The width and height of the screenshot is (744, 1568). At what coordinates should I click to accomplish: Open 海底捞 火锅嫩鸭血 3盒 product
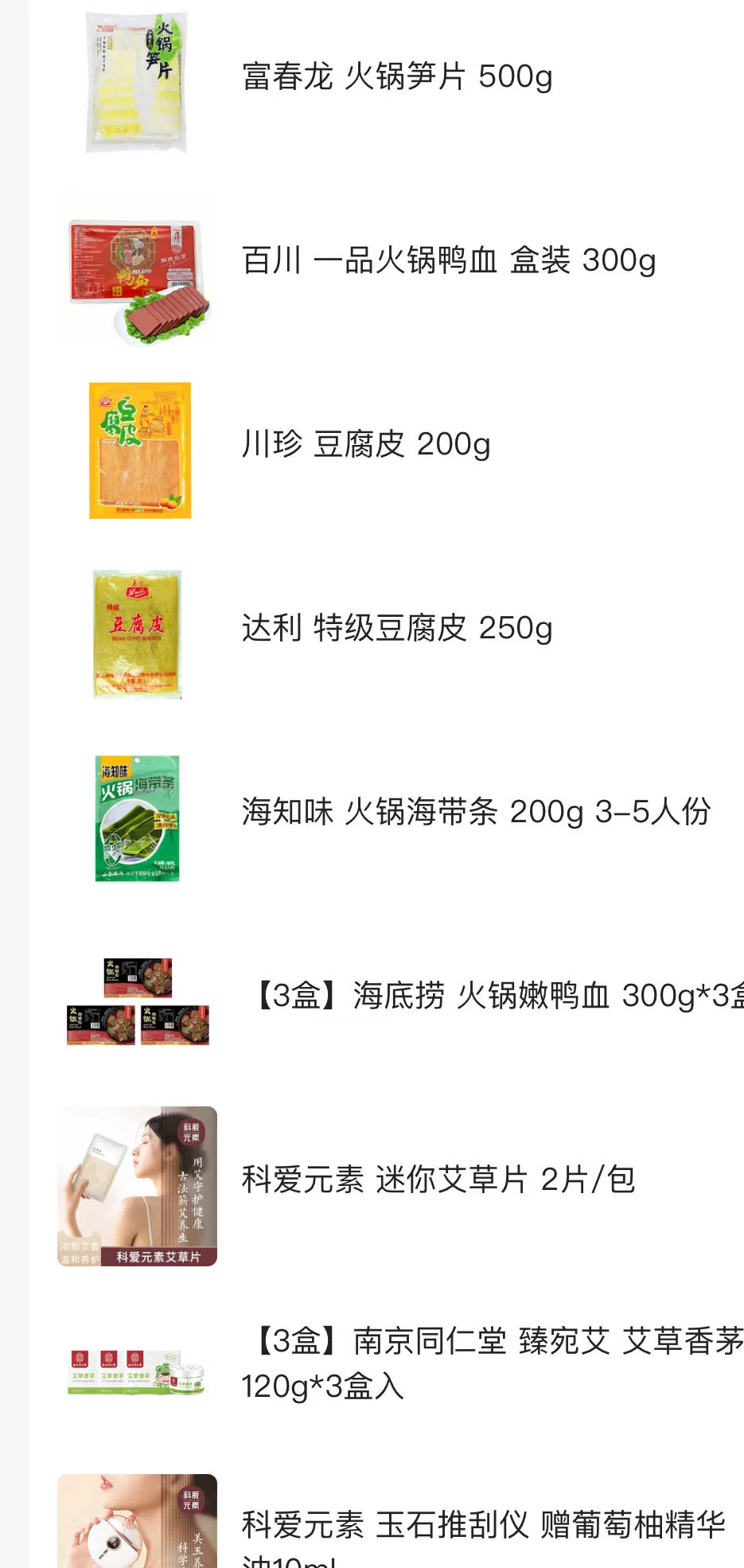click(x=493, y=996)
